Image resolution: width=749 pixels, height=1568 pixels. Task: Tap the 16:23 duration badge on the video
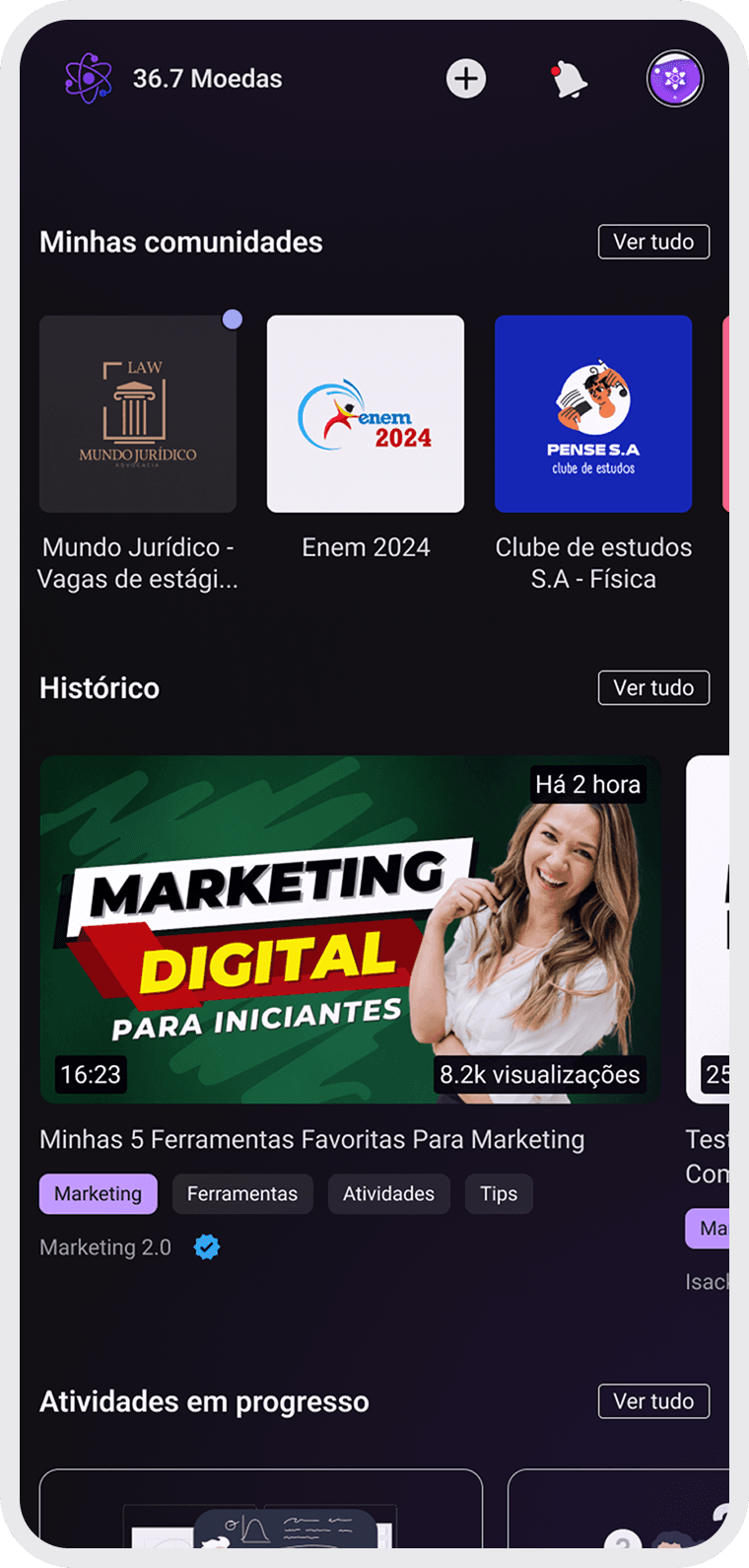coord(90,1075)
